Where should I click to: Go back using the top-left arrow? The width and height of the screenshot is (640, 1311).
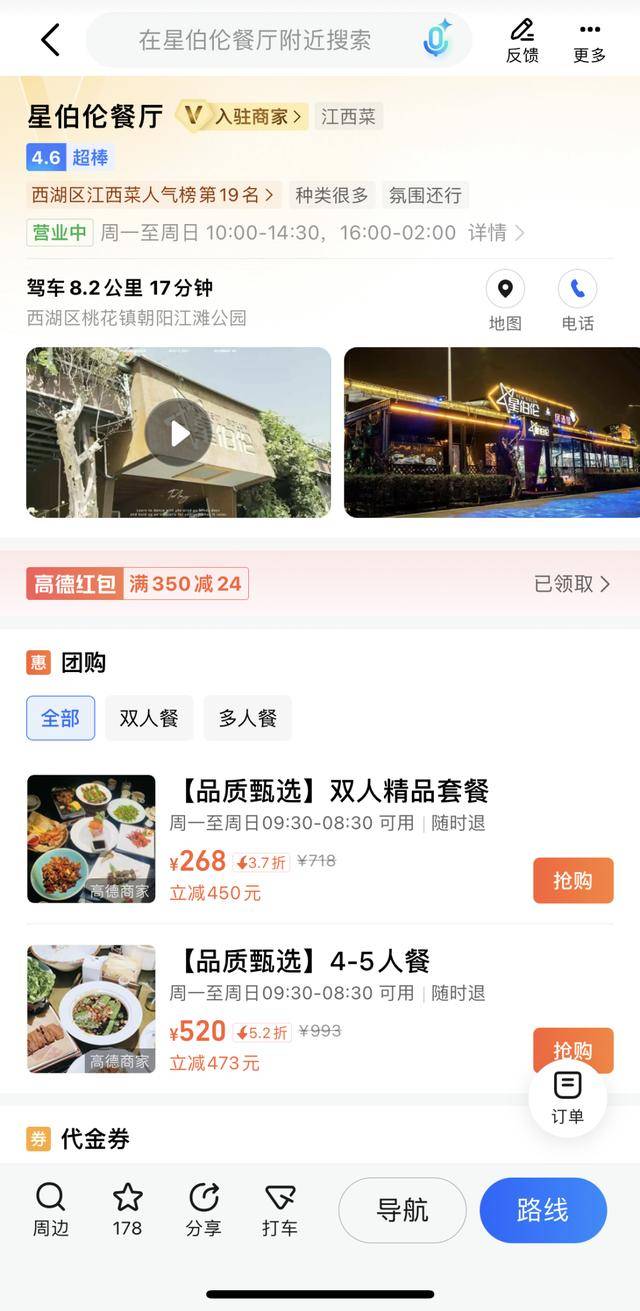[x=50, y=40]
